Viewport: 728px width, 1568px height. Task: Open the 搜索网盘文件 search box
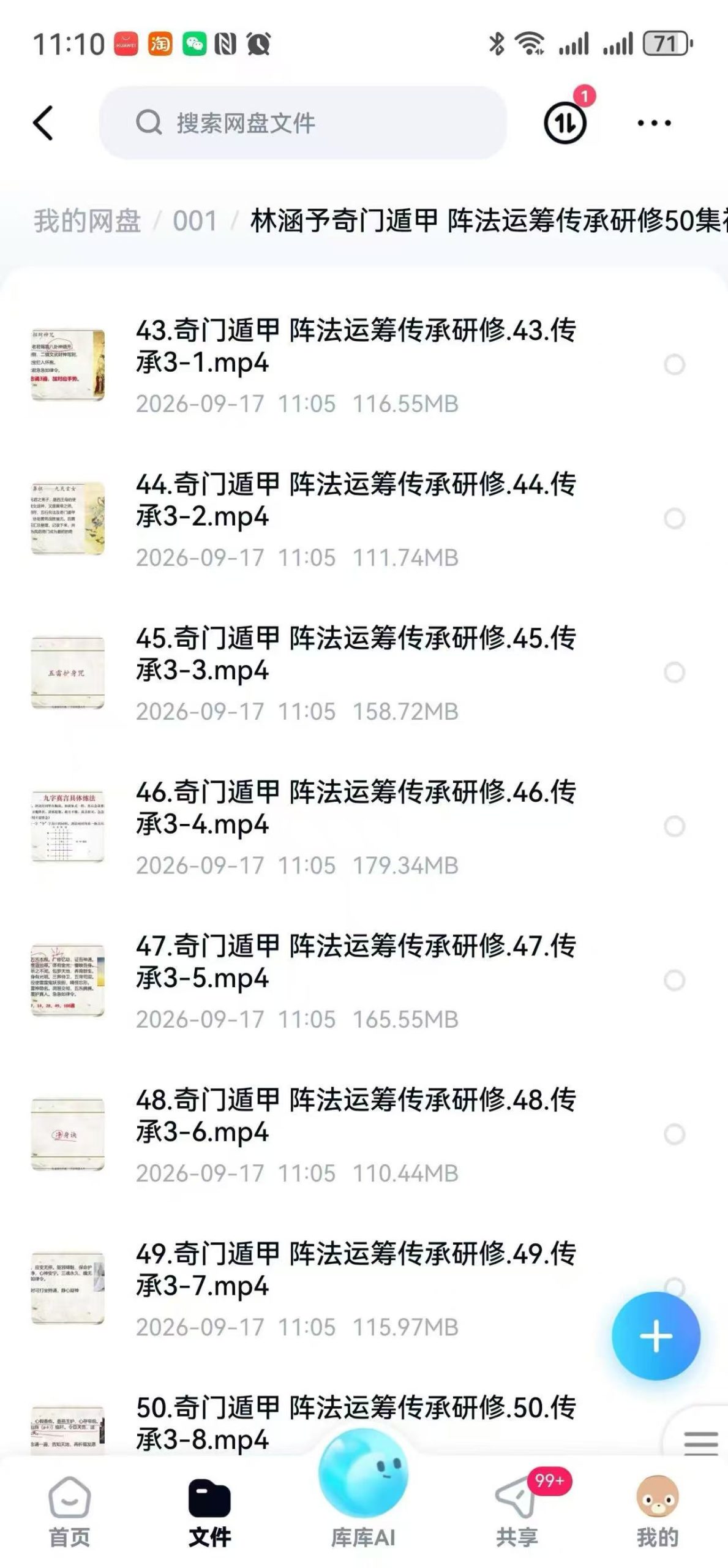303,123
